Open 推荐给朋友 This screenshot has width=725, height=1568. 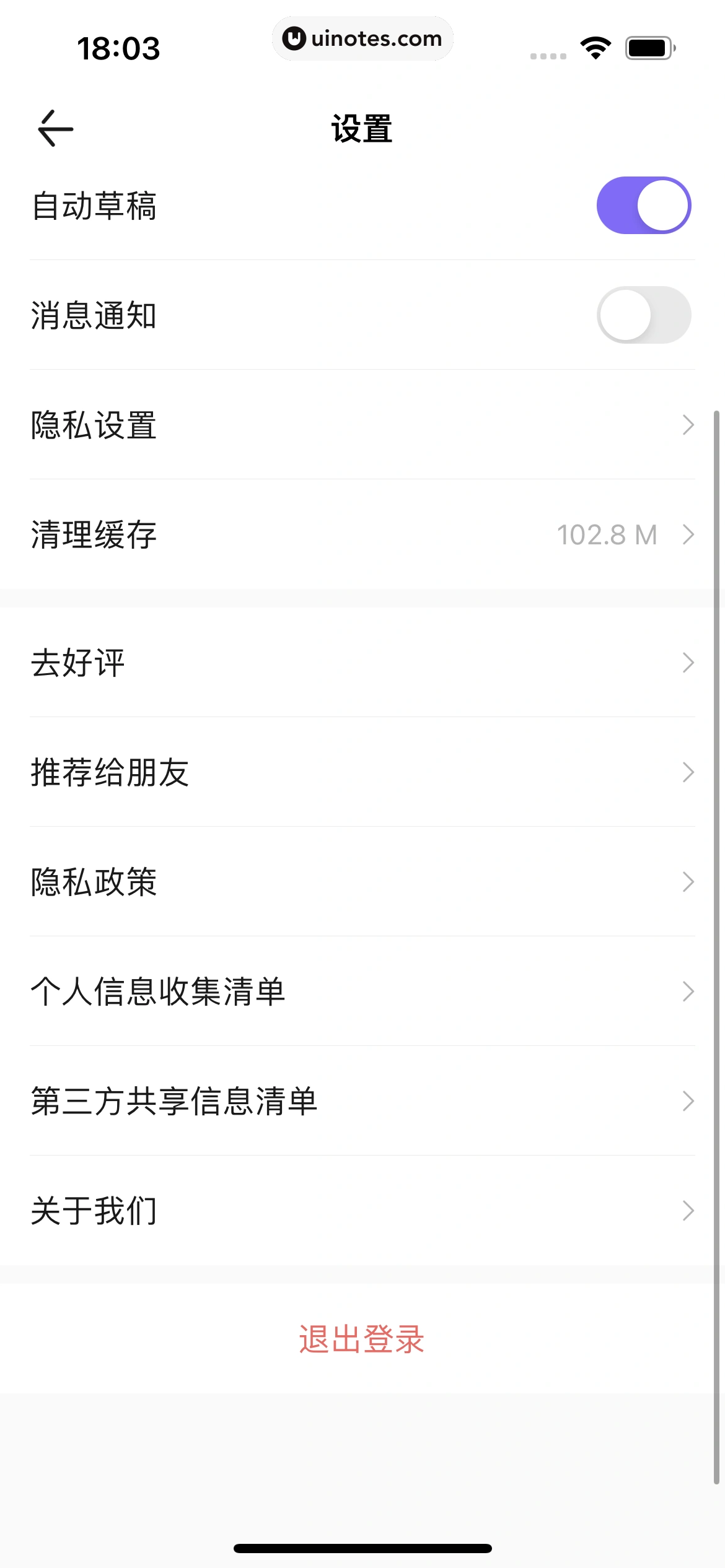click(362, 772)
